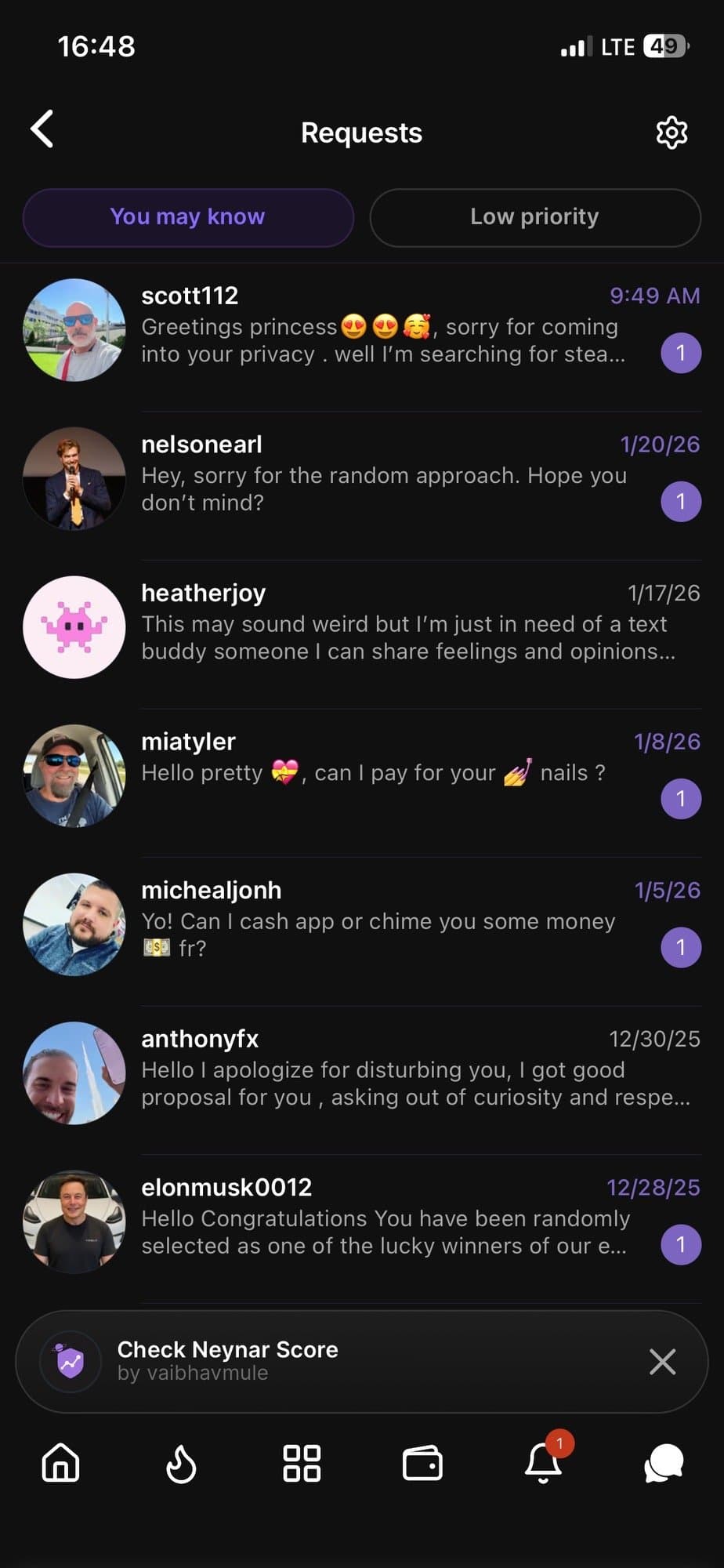Screen dimensions: 724x1568
Task: Dismiss the Check Neynar Score banner
Action: point(662,1362)
